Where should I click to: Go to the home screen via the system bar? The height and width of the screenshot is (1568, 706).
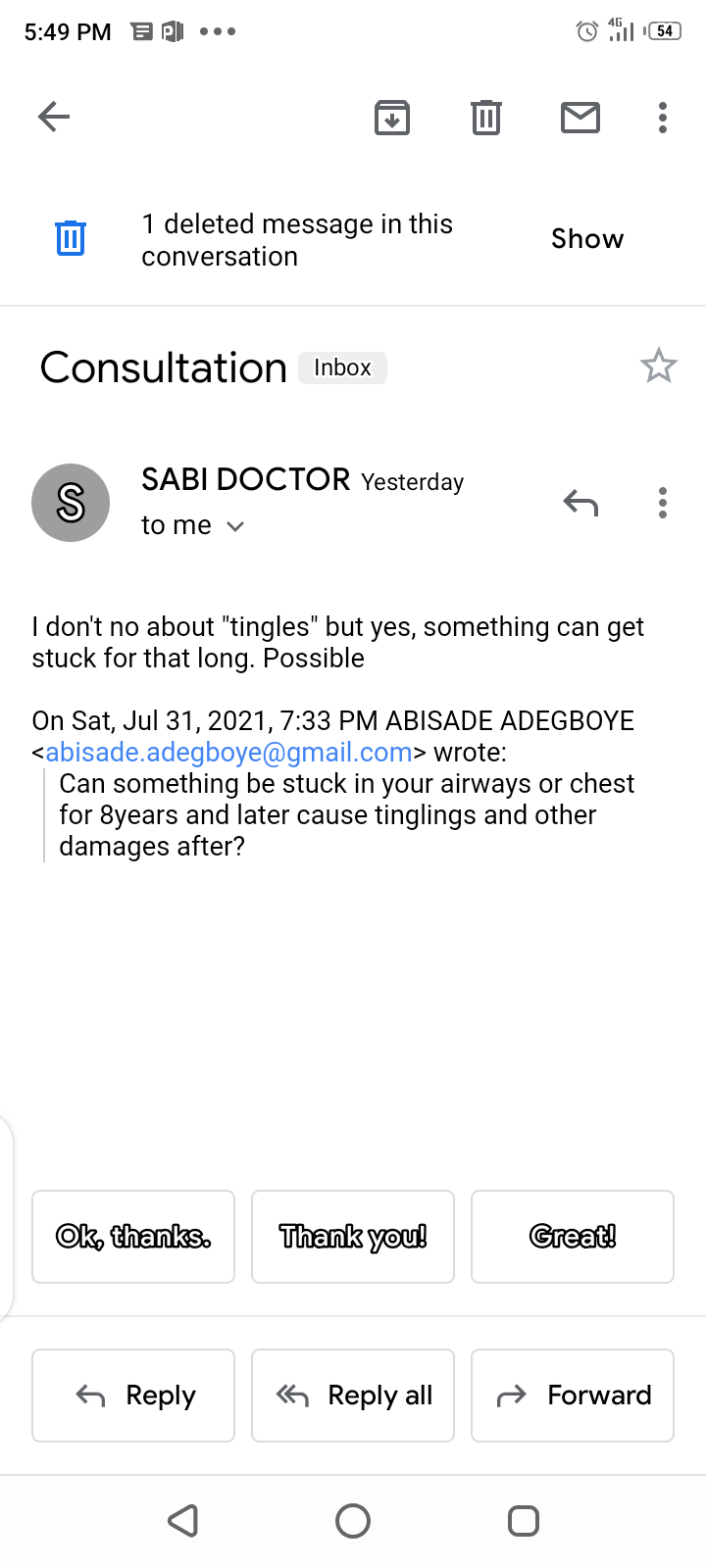pyautogui.click(x=353, y=1521)
